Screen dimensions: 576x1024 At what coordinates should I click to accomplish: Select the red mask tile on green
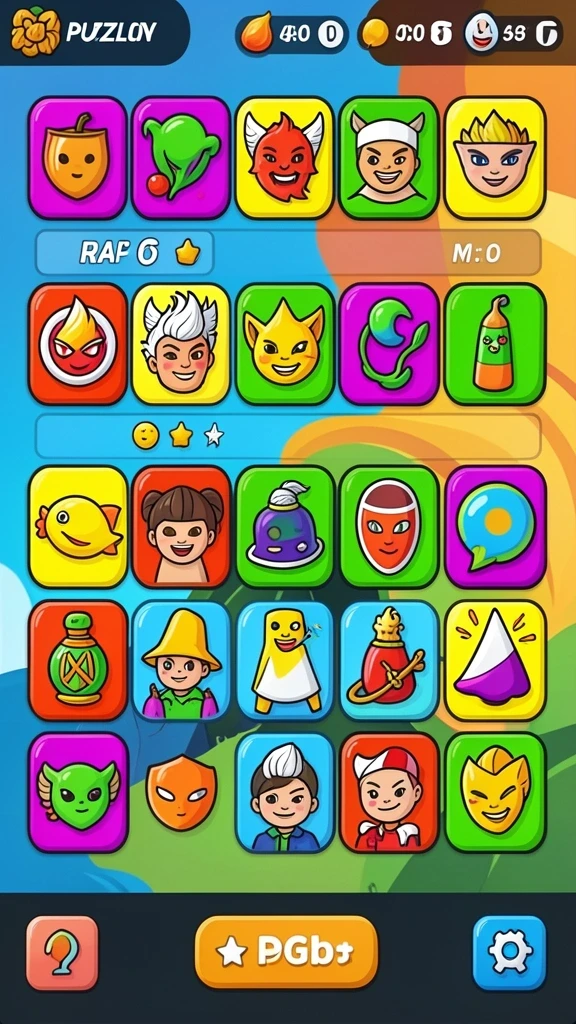click(x=389, y=526)
